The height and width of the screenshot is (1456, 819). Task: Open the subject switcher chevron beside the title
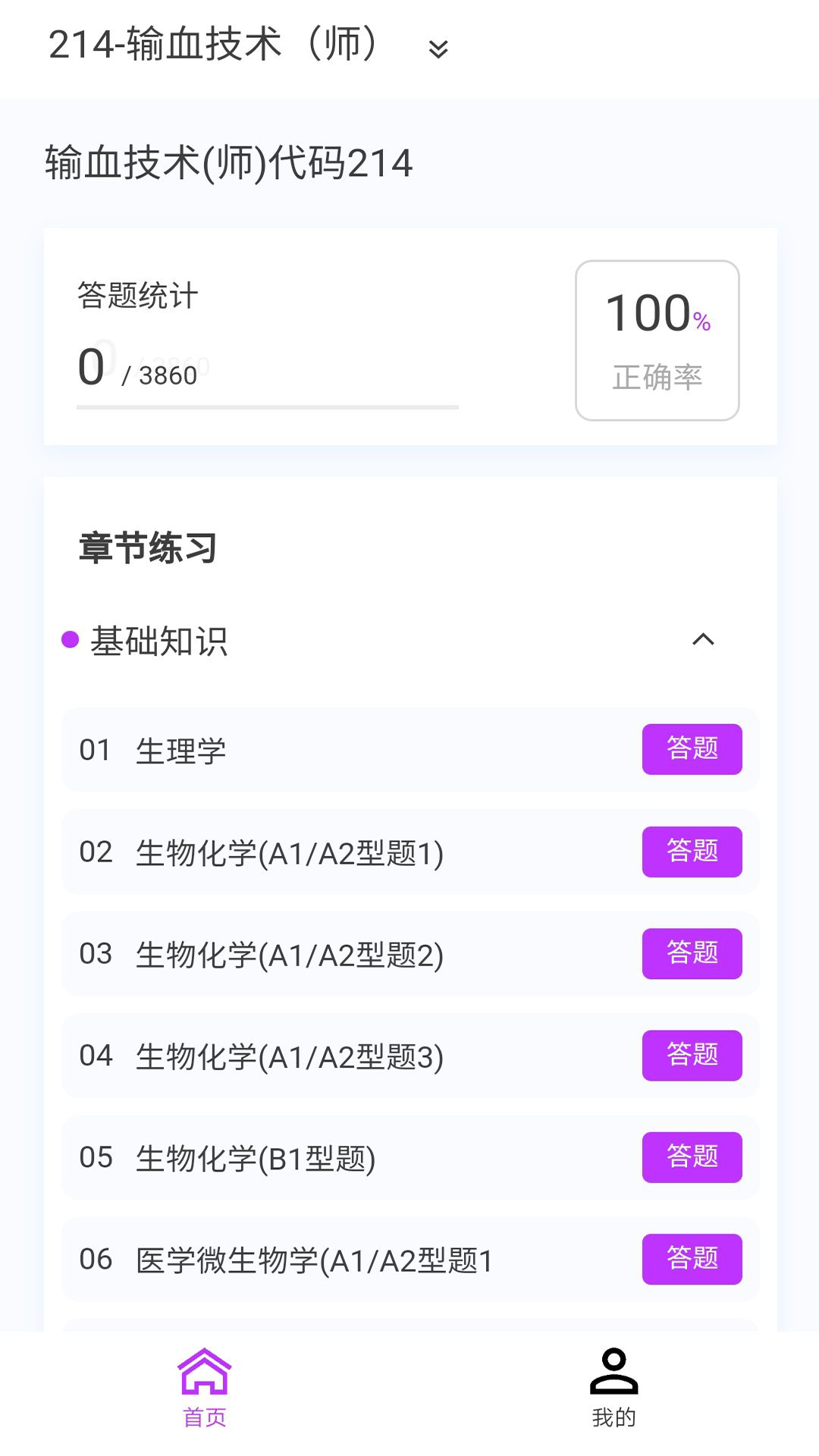coord(437,49)
